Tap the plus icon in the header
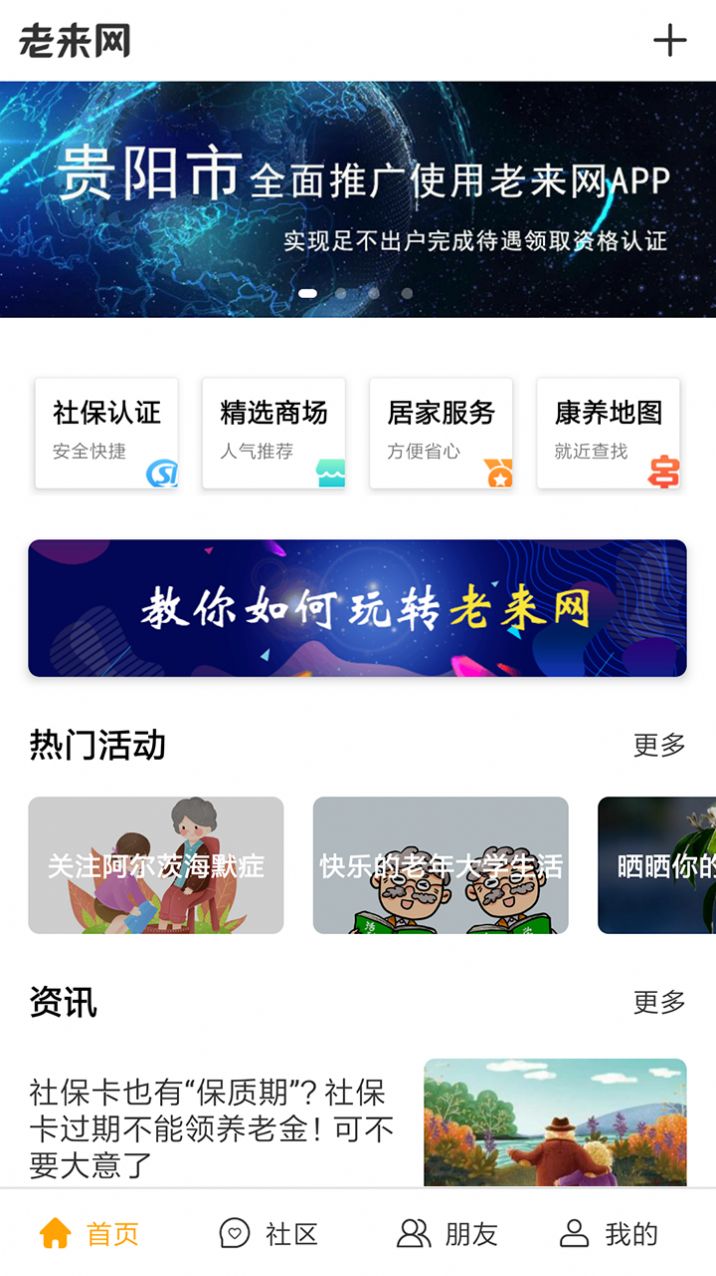The height and width of the screenshot is (1276, 716). click(669, 40)
